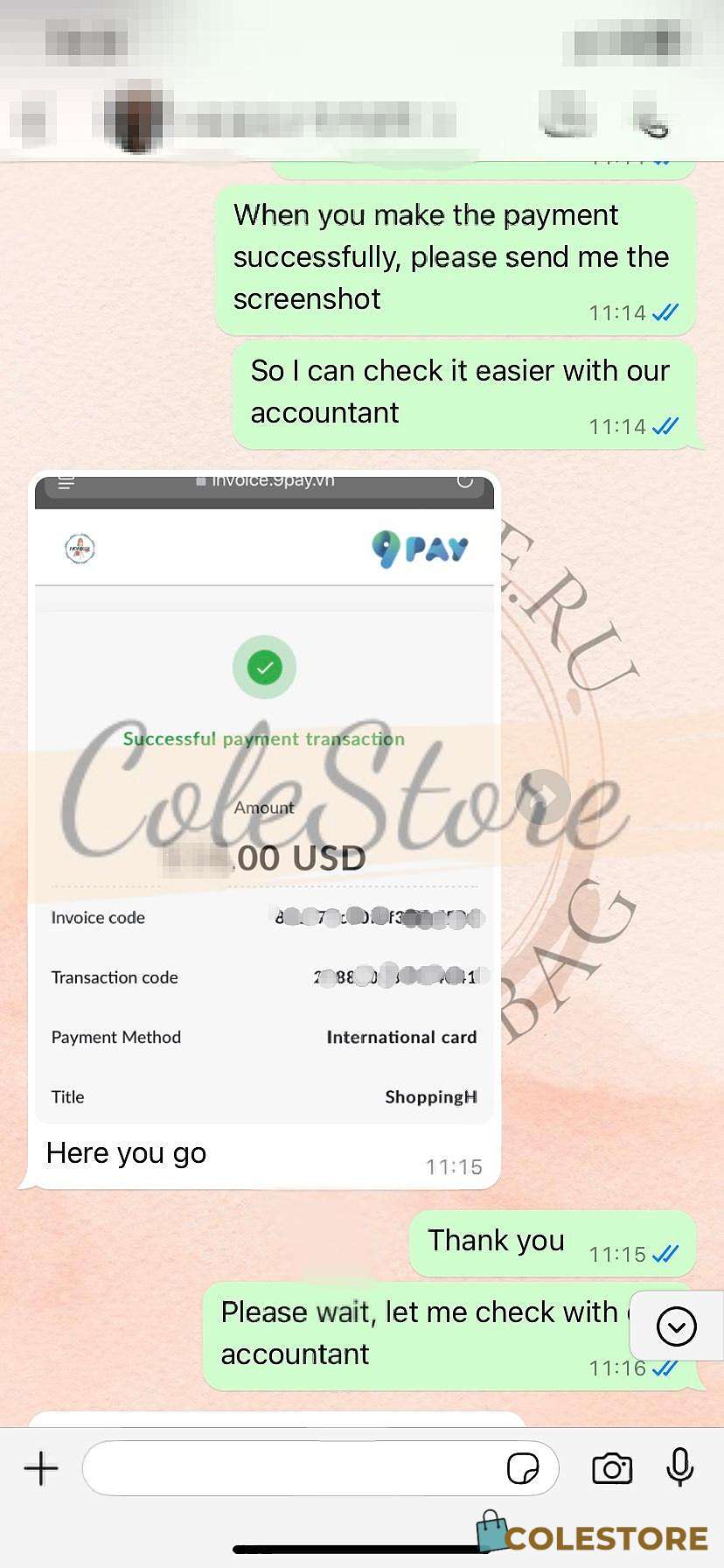
Task: Open the 9Pay payment screenshot image
Action: click(x=264, y=798)
